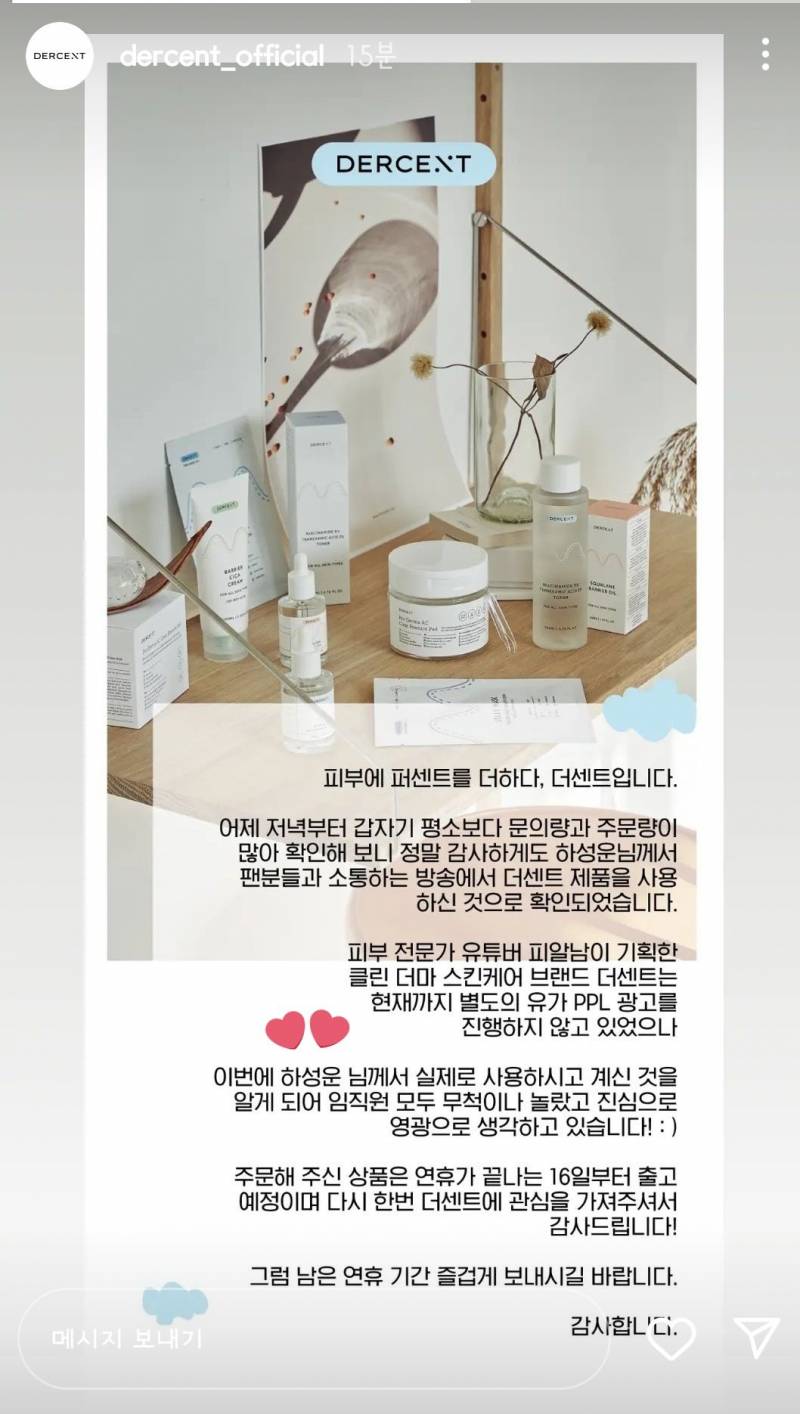Tap the dercent_official username
The height and width of the screenshot is (1414, 800).
point(222,56)
